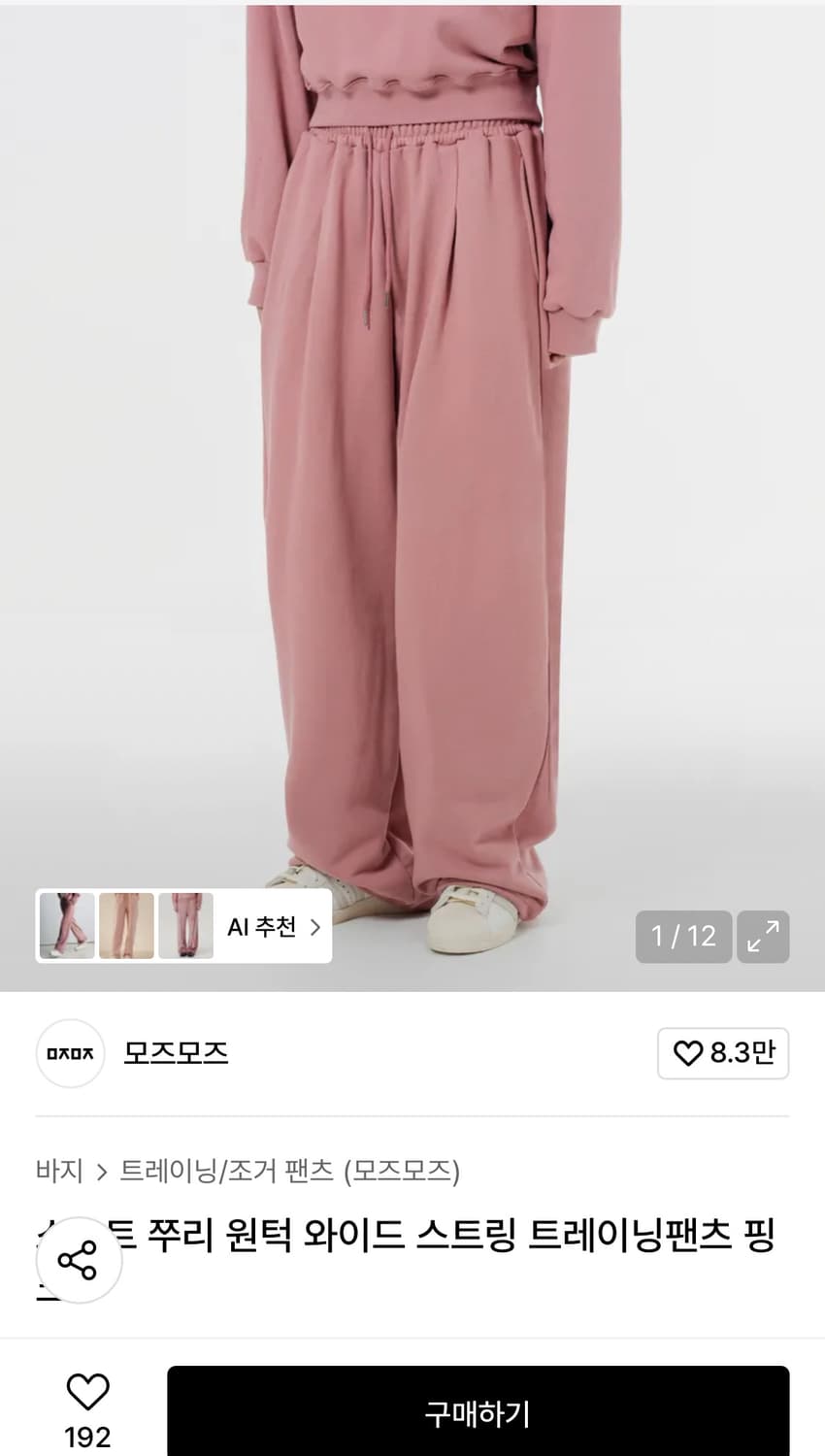
Task: Click the 1/12 image position indicator
Action: click(x=684, y=937)
